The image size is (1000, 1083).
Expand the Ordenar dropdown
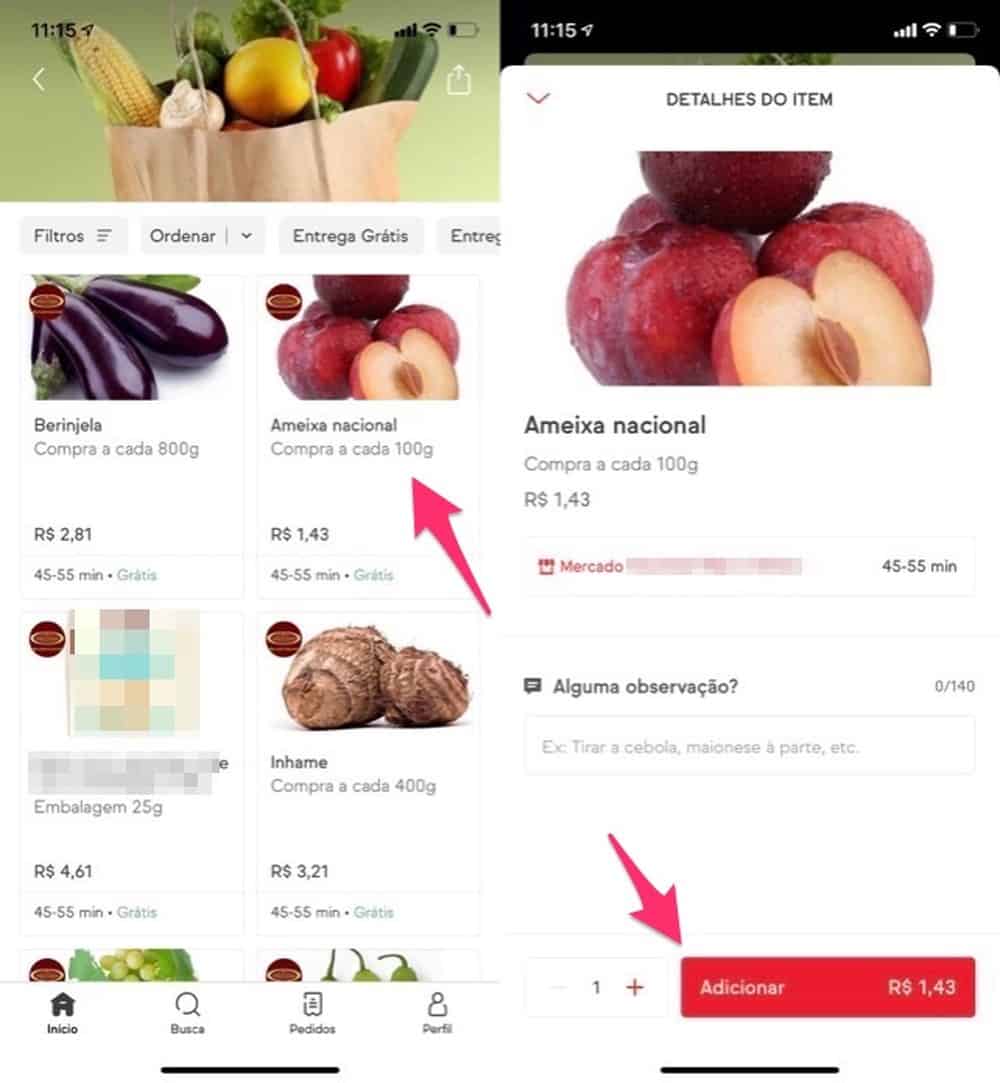coord(201,236)
